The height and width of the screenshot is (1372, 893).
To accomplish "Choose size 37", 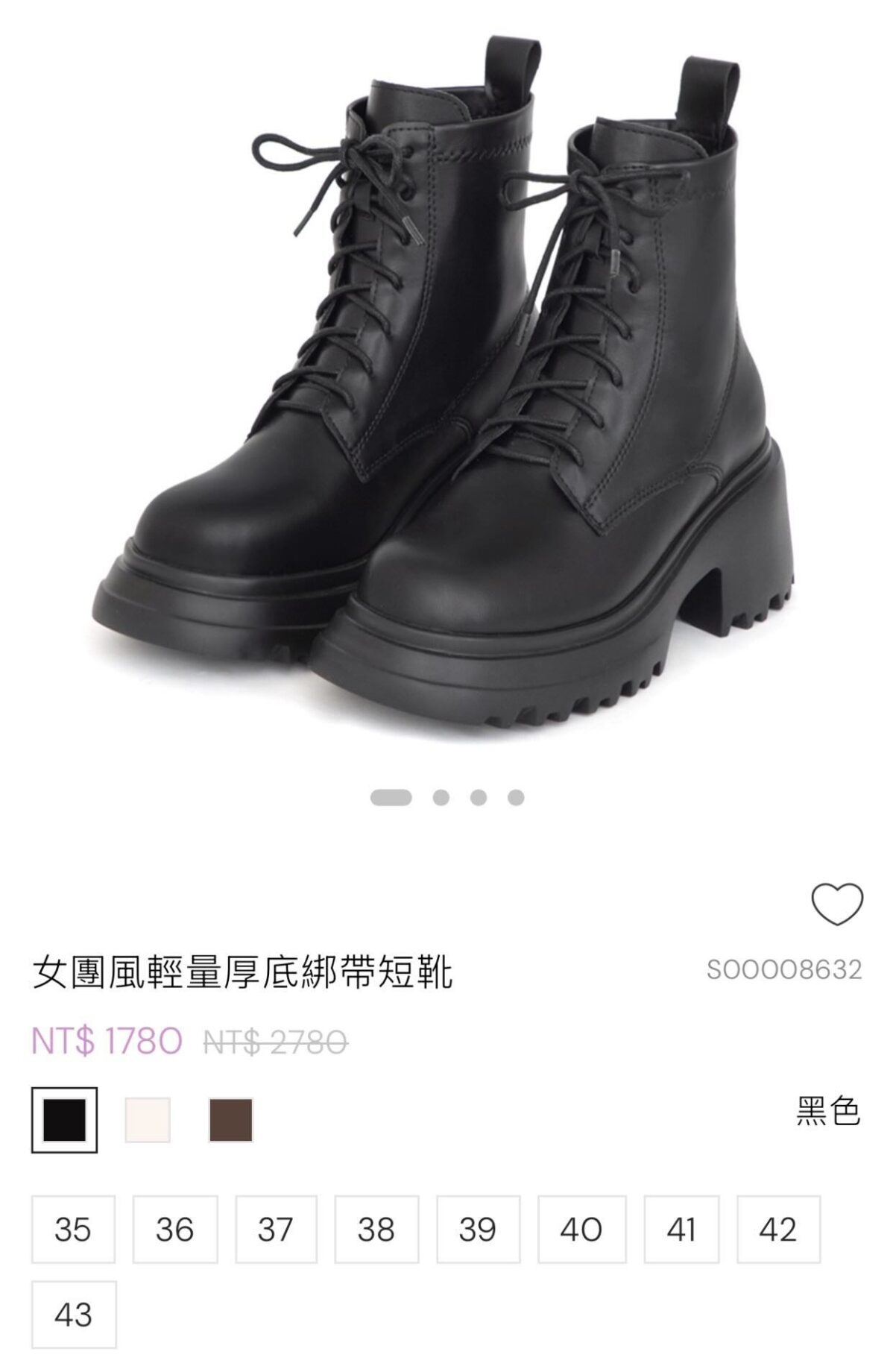I will [276, 1230].
